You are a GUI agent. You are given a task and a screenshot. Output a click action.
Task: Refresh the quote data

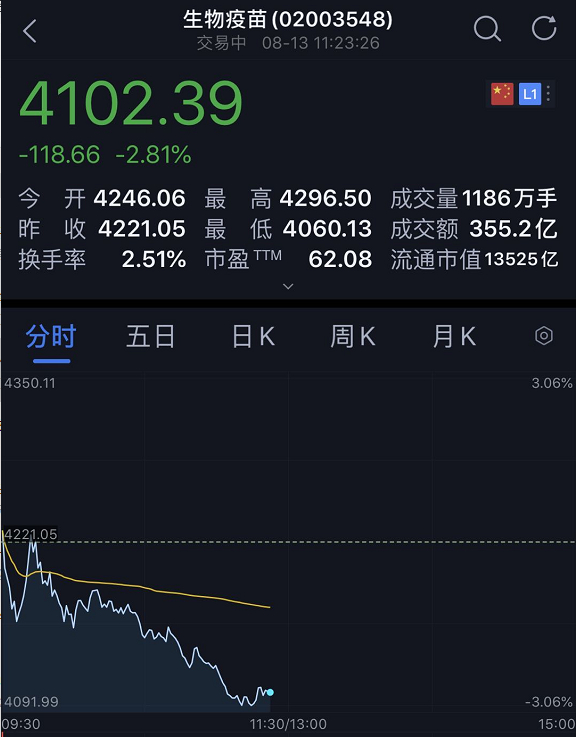[544, 28]
